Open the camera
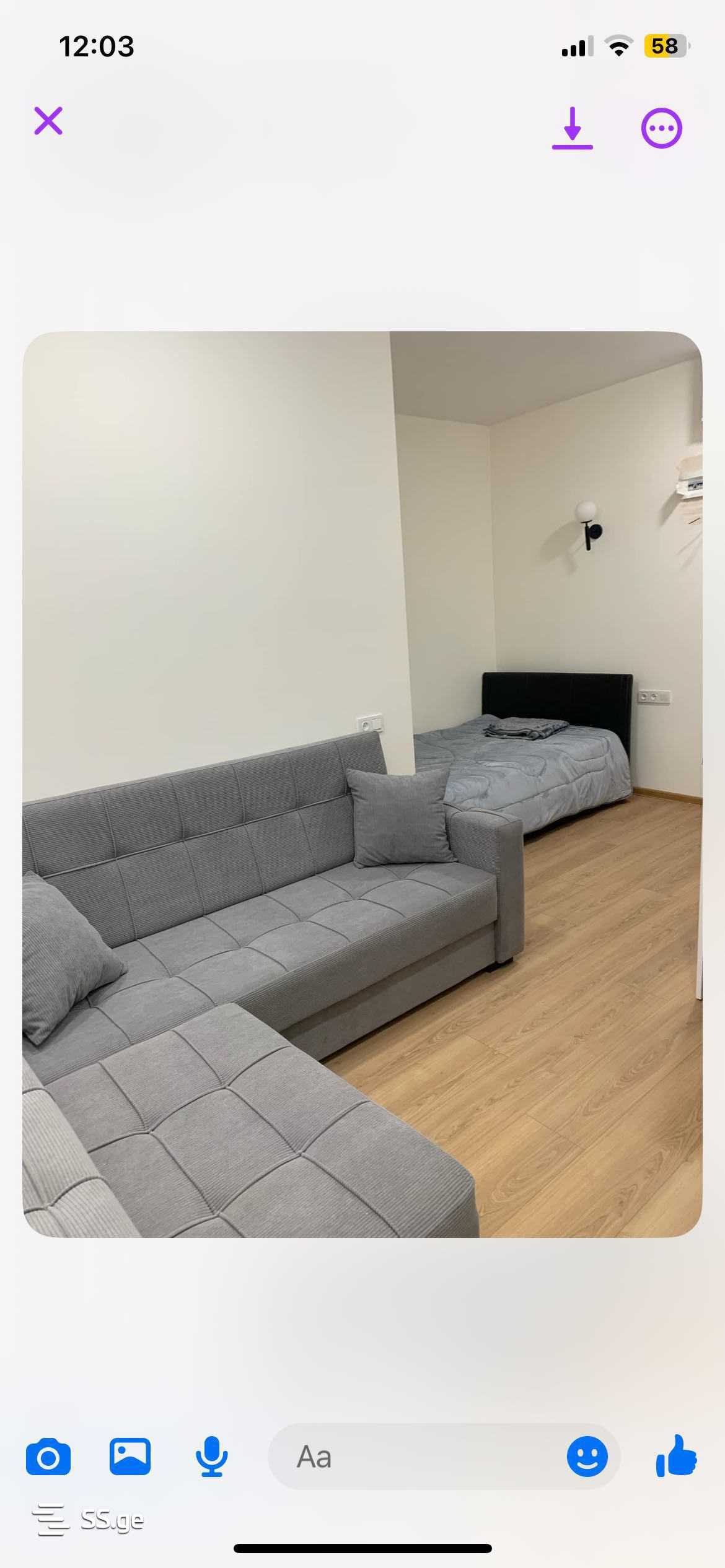Image resolution: width=725 pixels, height=1568 pixels. [48, 1457]
